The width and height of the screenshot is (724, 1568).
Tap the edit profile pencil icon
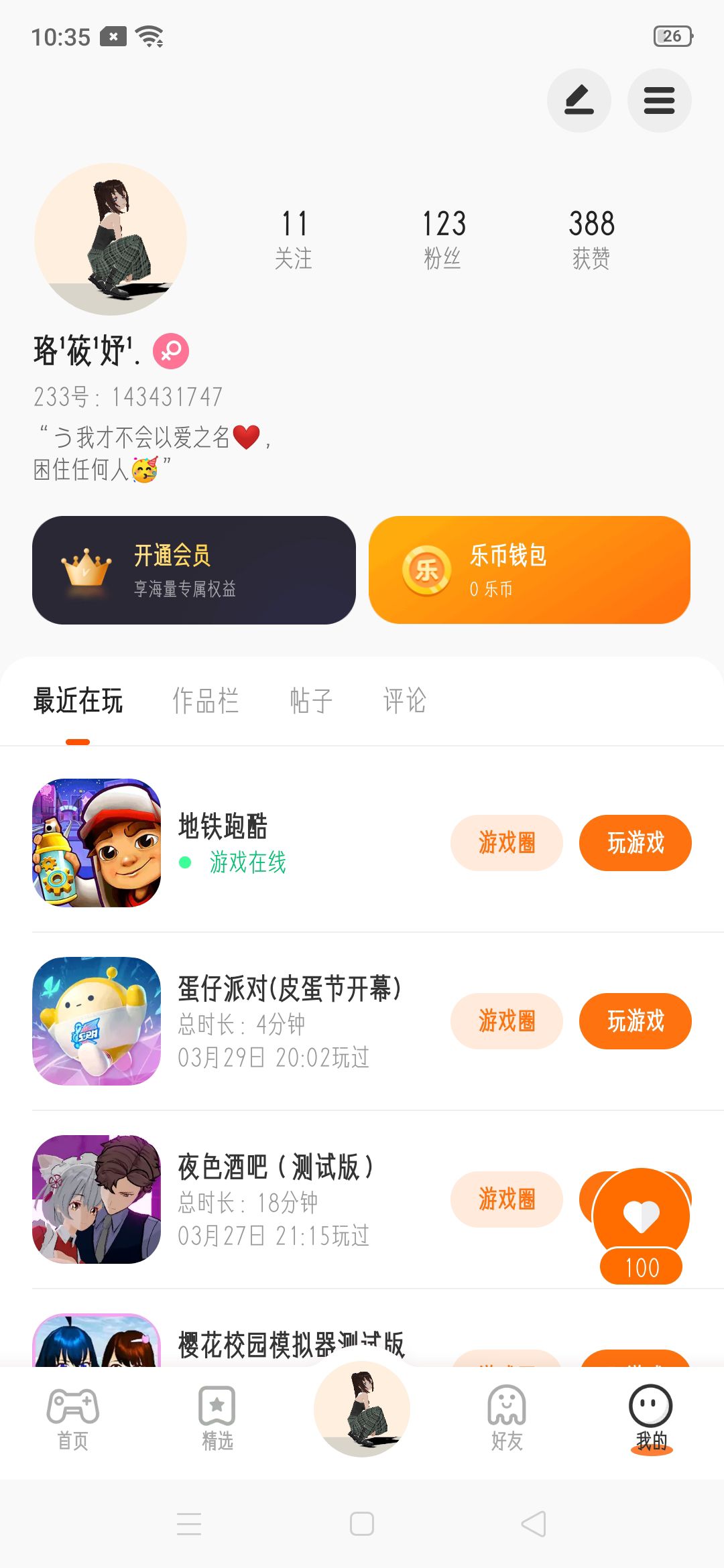tap(579, 101)
